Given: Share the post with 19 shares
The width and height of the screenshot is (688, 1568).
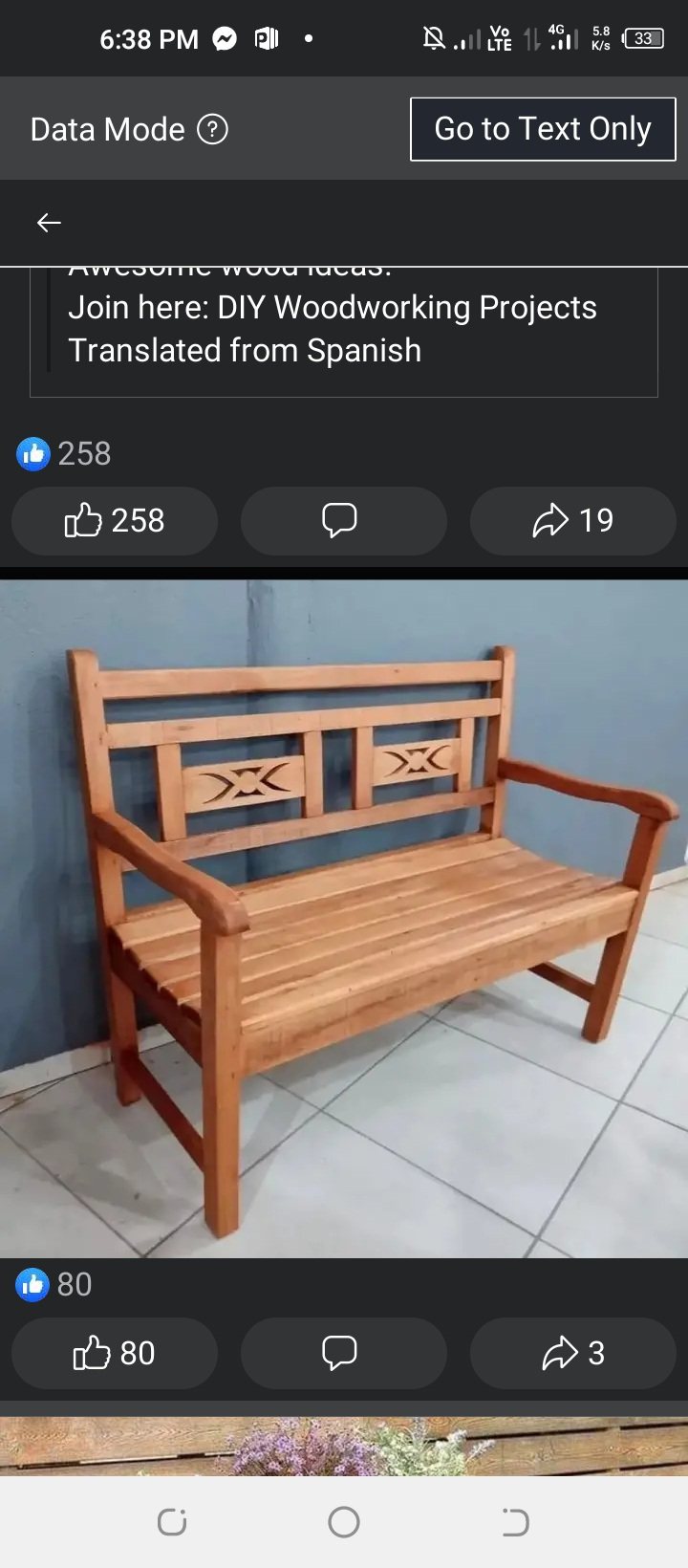Looking at the screenshot, I should (x=572, y=521).
